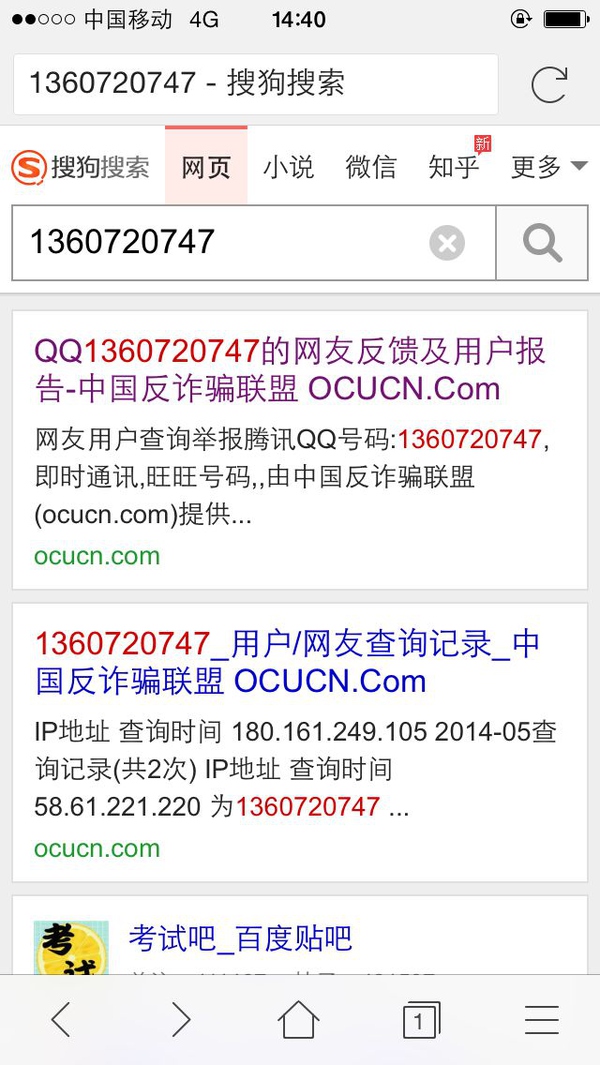
Task: Switch to the 知乎 tab
Action: (454, 166)
